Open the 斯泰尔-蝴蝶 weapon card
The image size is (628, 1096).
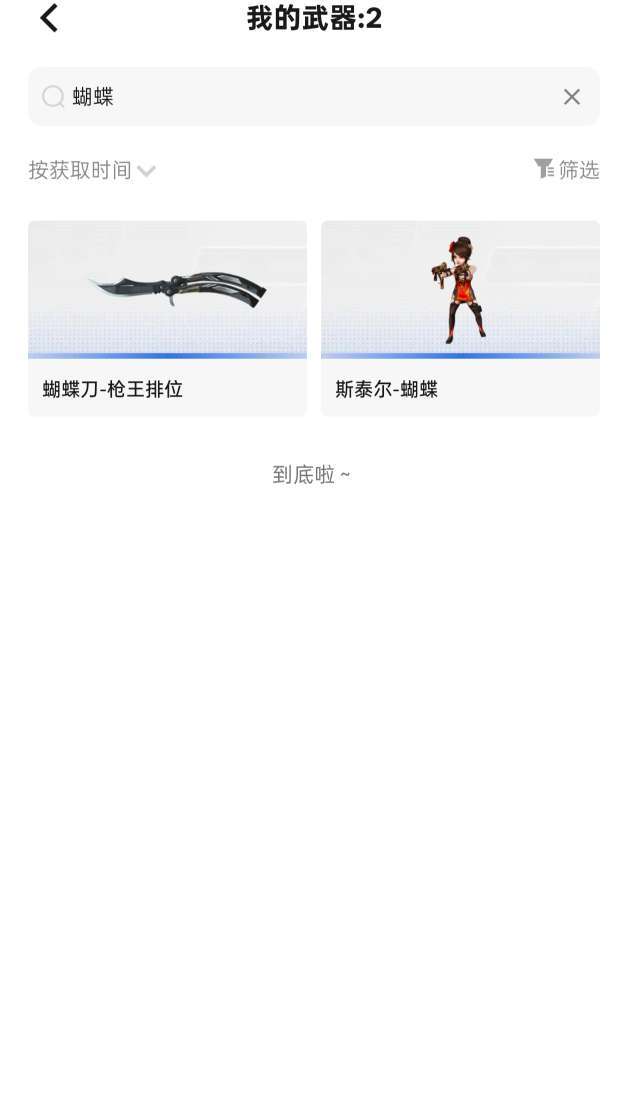460,318
